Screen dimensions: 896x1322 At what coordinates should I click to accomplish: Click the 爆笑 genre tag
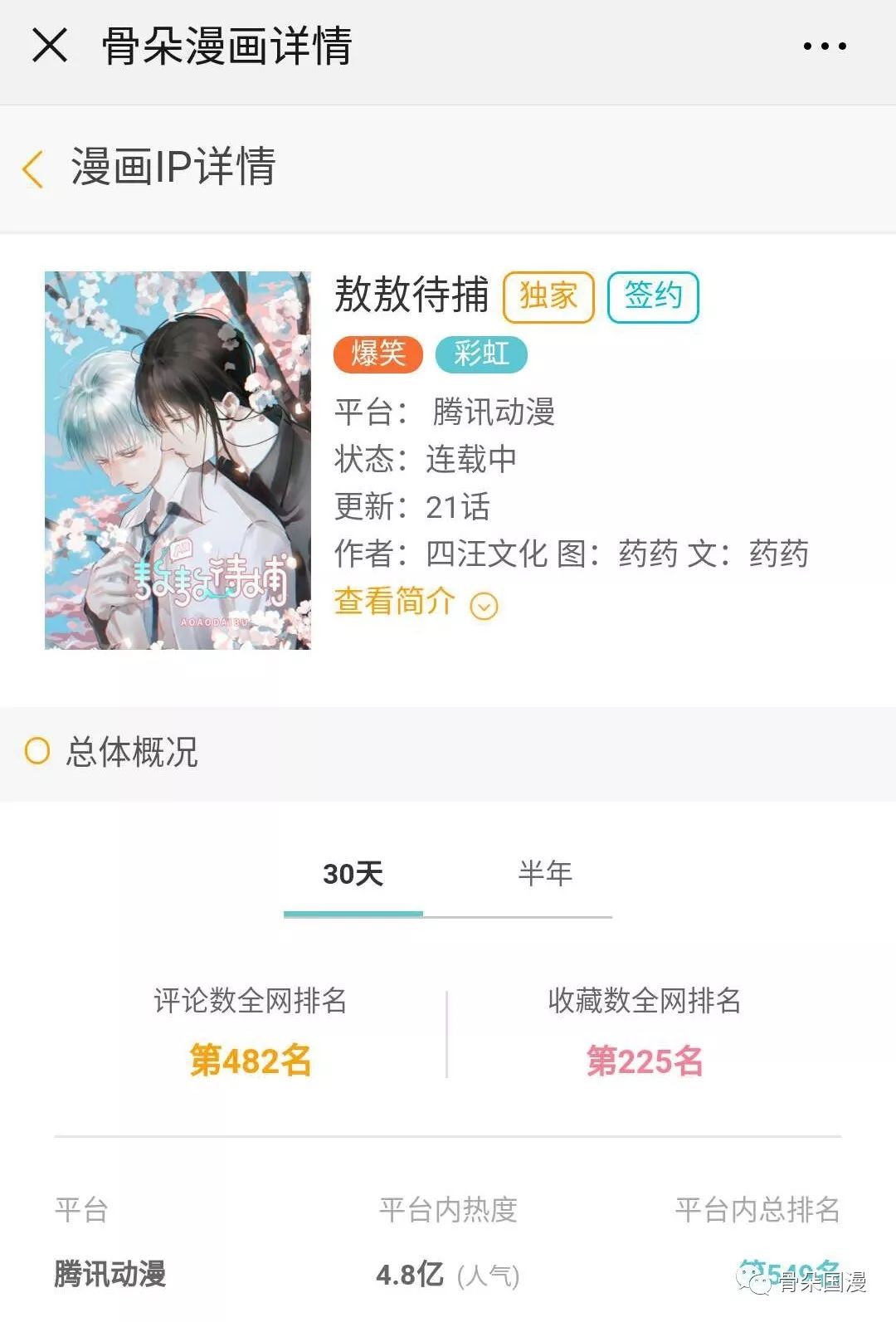click(x=380, y=355)
